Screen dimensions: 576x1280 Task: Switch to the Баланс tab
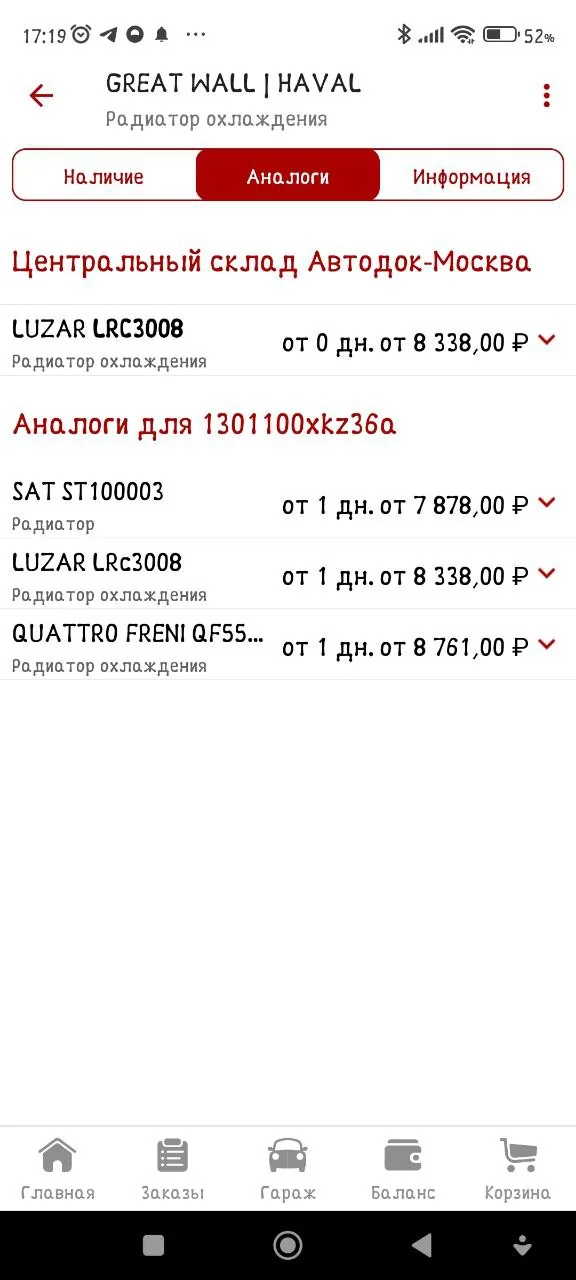[x=403, y=1169]
